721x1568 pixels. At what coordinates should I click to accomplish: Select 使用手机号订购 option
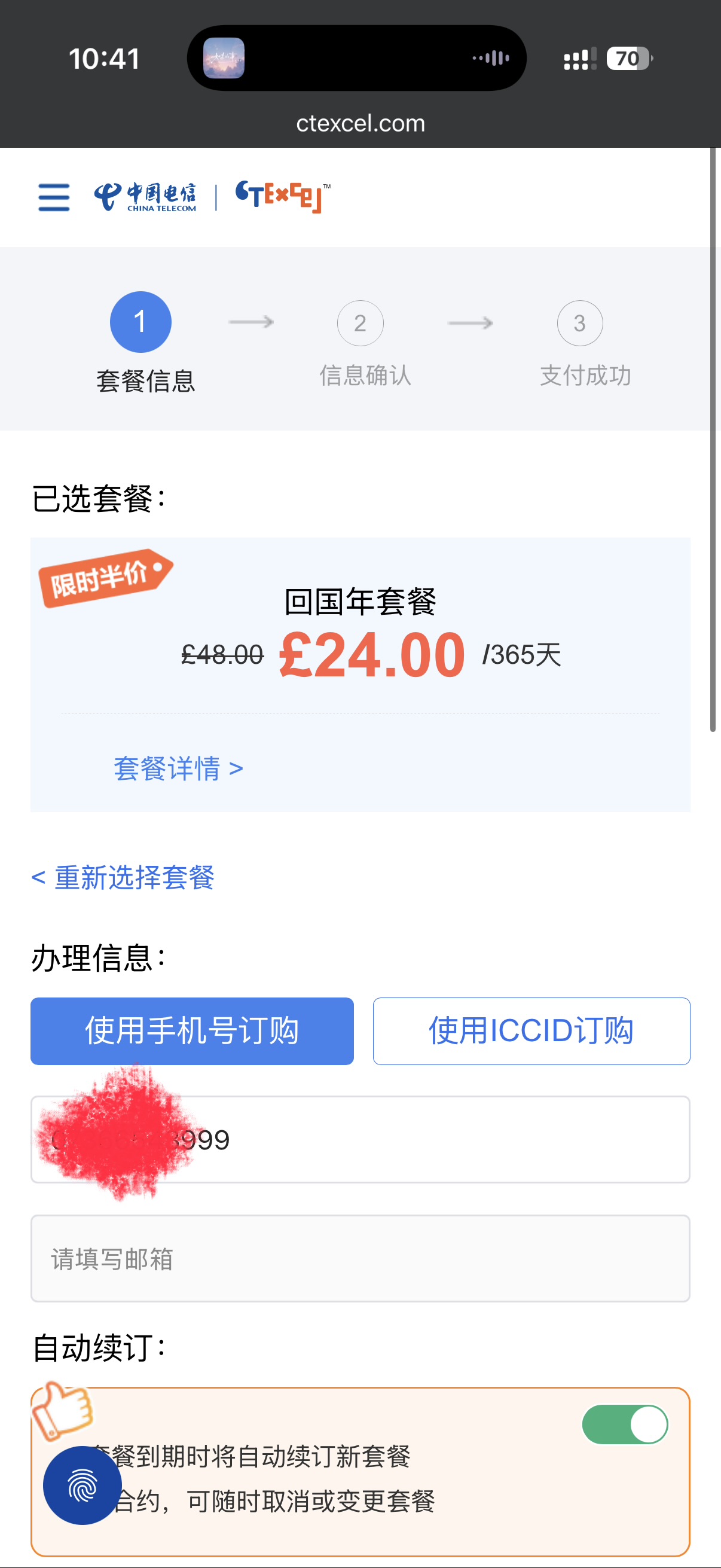[x=192, y=1030]
